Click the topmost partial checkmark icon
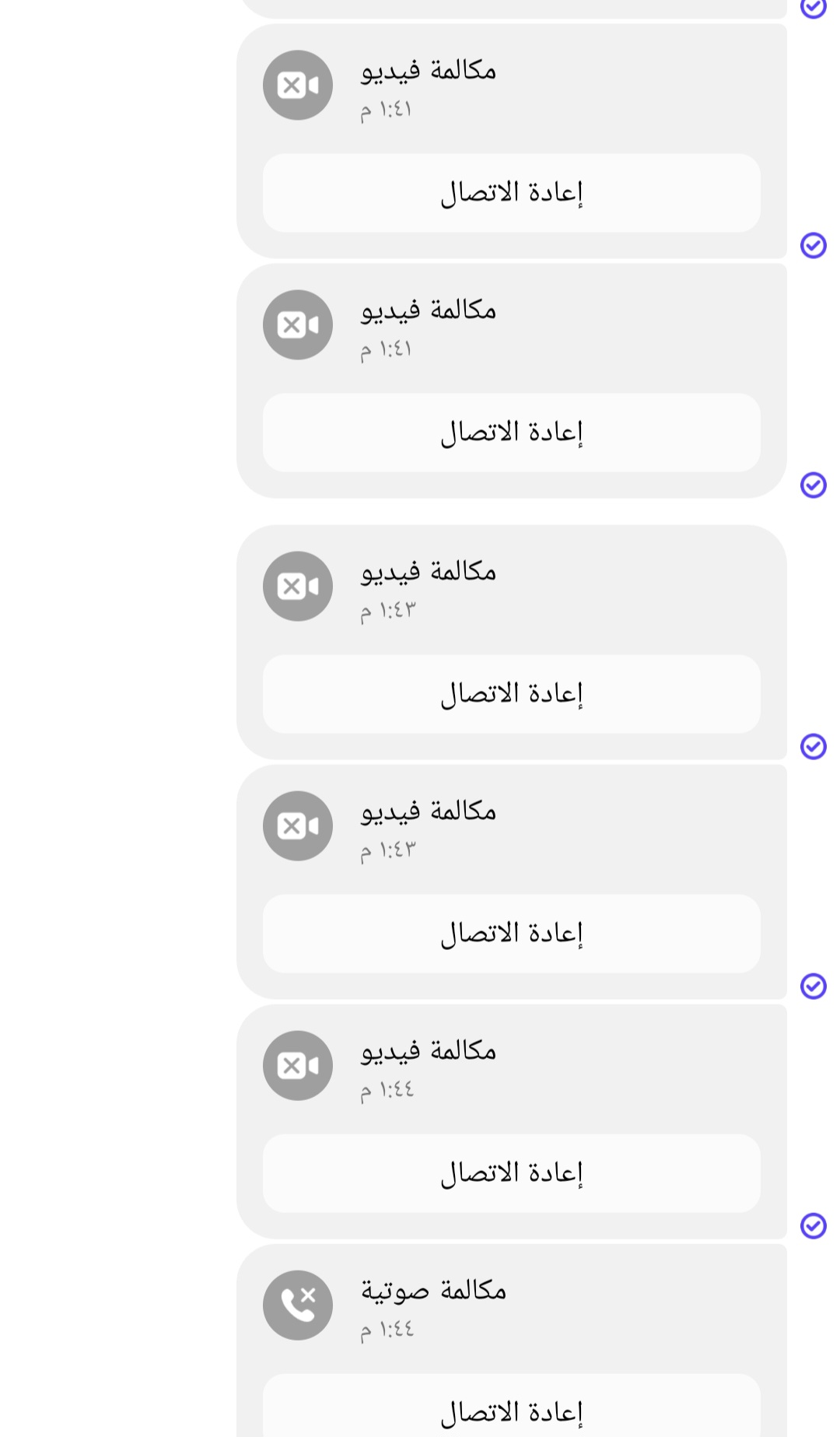 pyautogui.click(x=813, y=9)
